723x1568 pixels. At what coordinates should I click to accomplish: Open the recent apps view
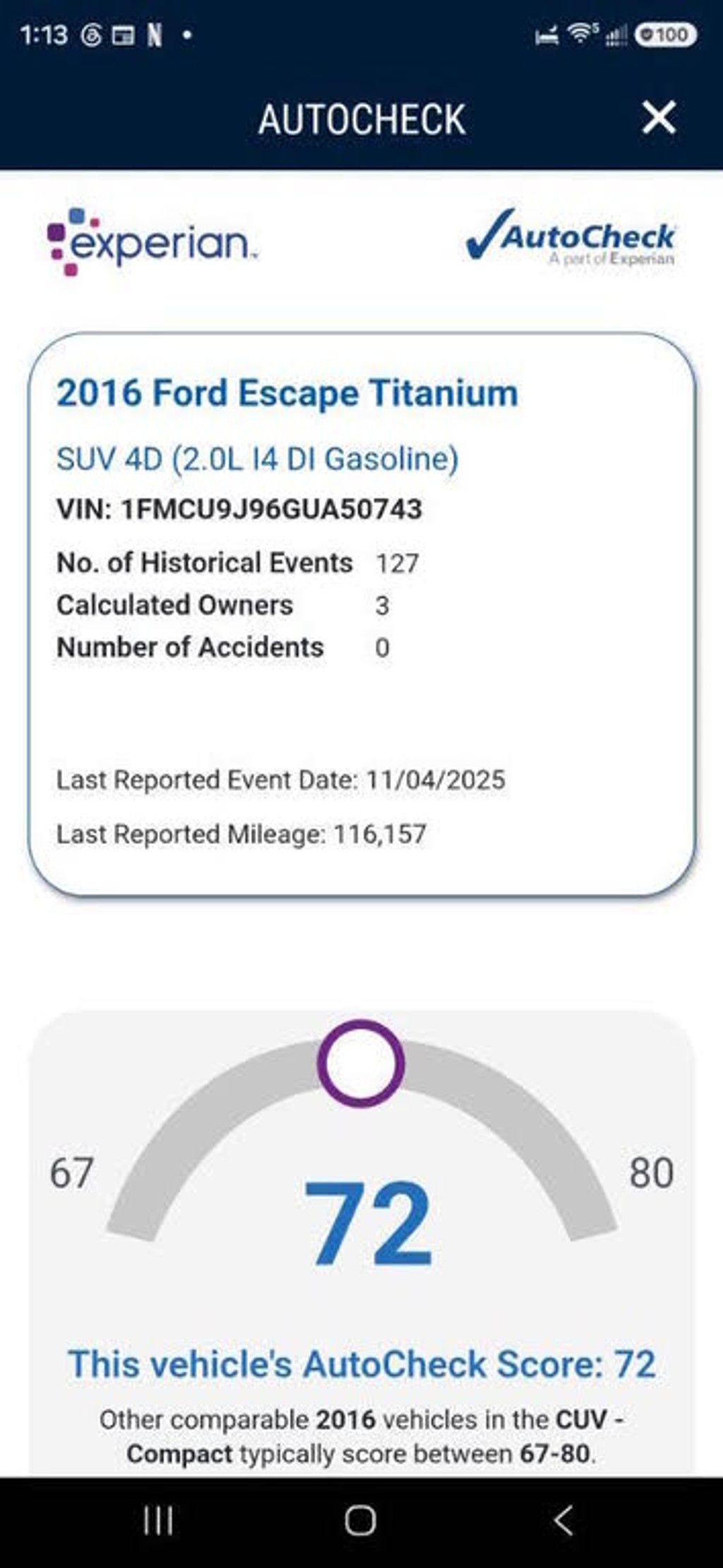[158, 1520]
